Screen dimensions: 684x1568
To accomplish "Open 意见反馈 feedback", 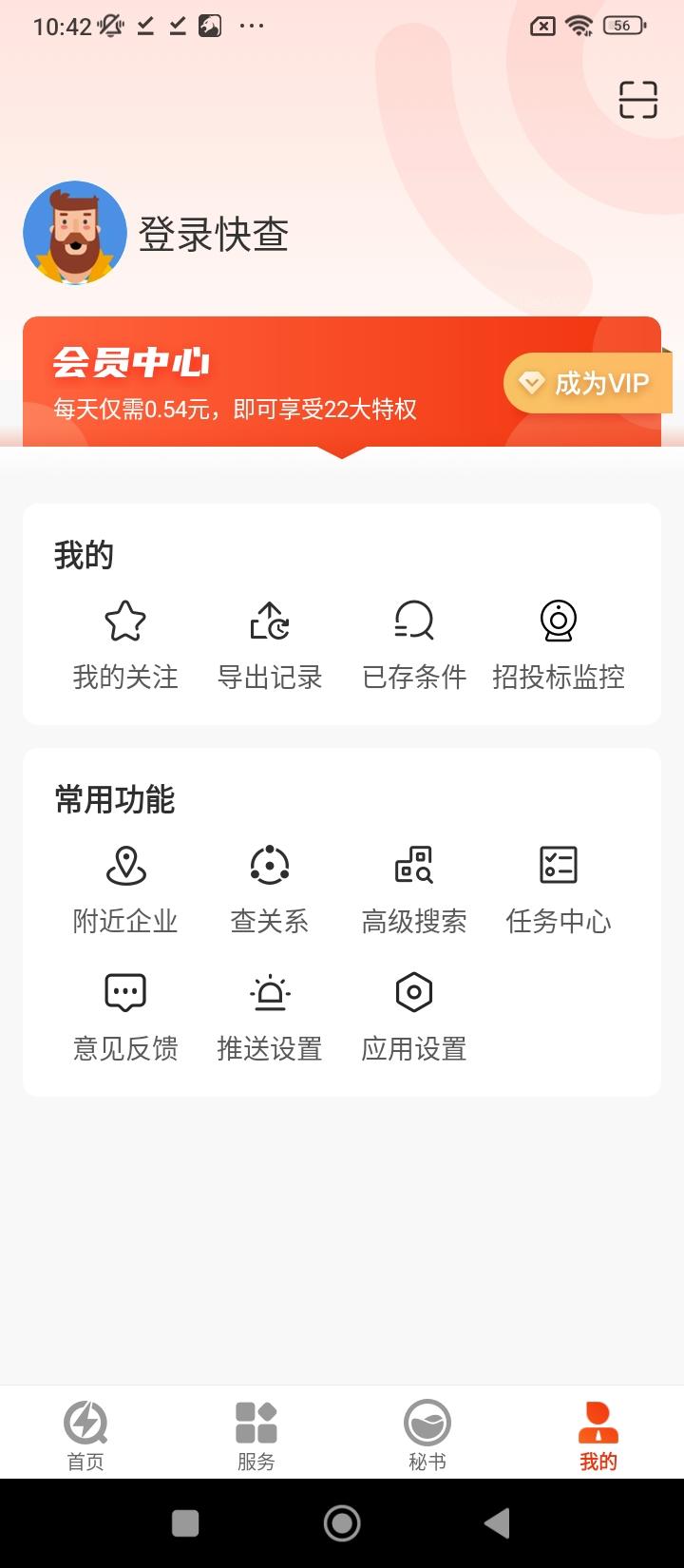I will click(124, 1013).
